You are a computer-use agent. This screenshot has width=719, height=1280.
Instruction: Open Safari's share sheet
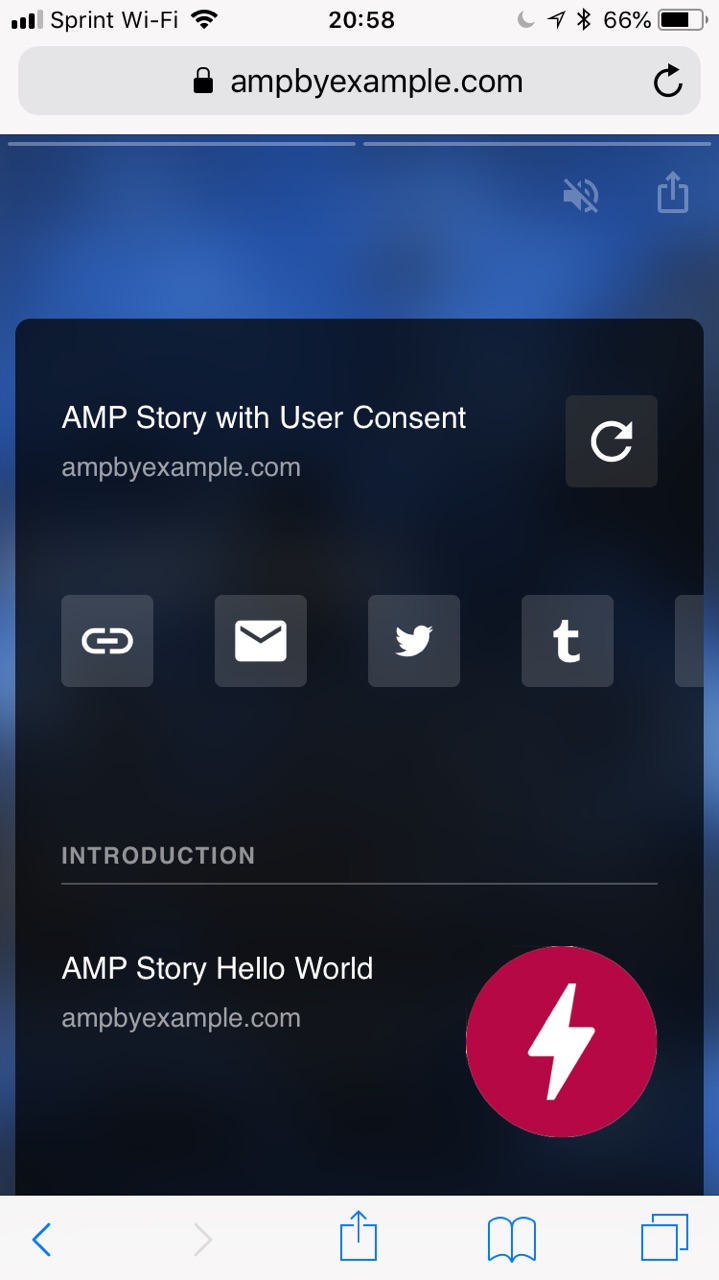point(358,1240)
